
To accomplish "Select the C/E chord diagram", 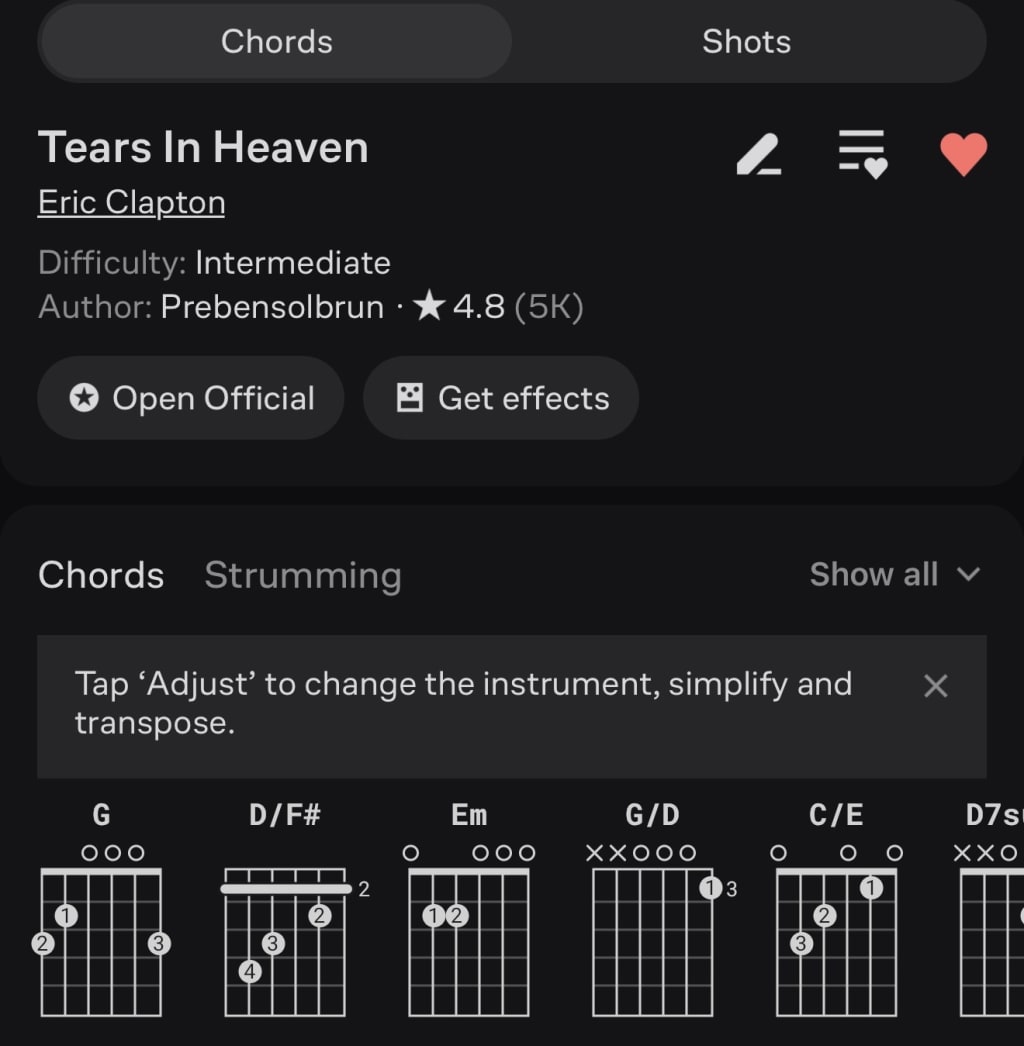I will pyautogui.click(x=836, y=930).
